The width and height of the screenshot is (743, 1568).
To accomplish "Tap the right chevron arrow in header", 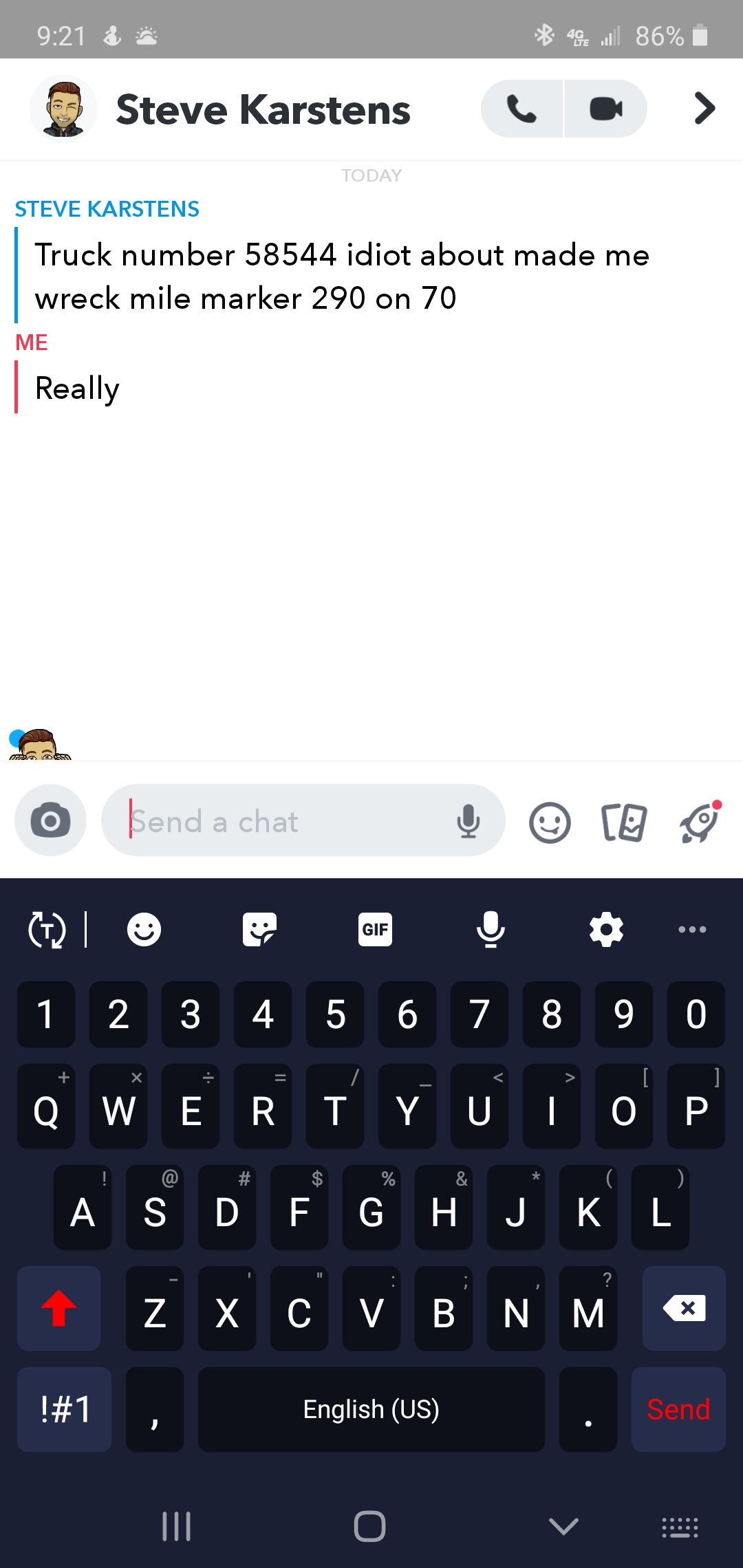I will tap(704, 109).
